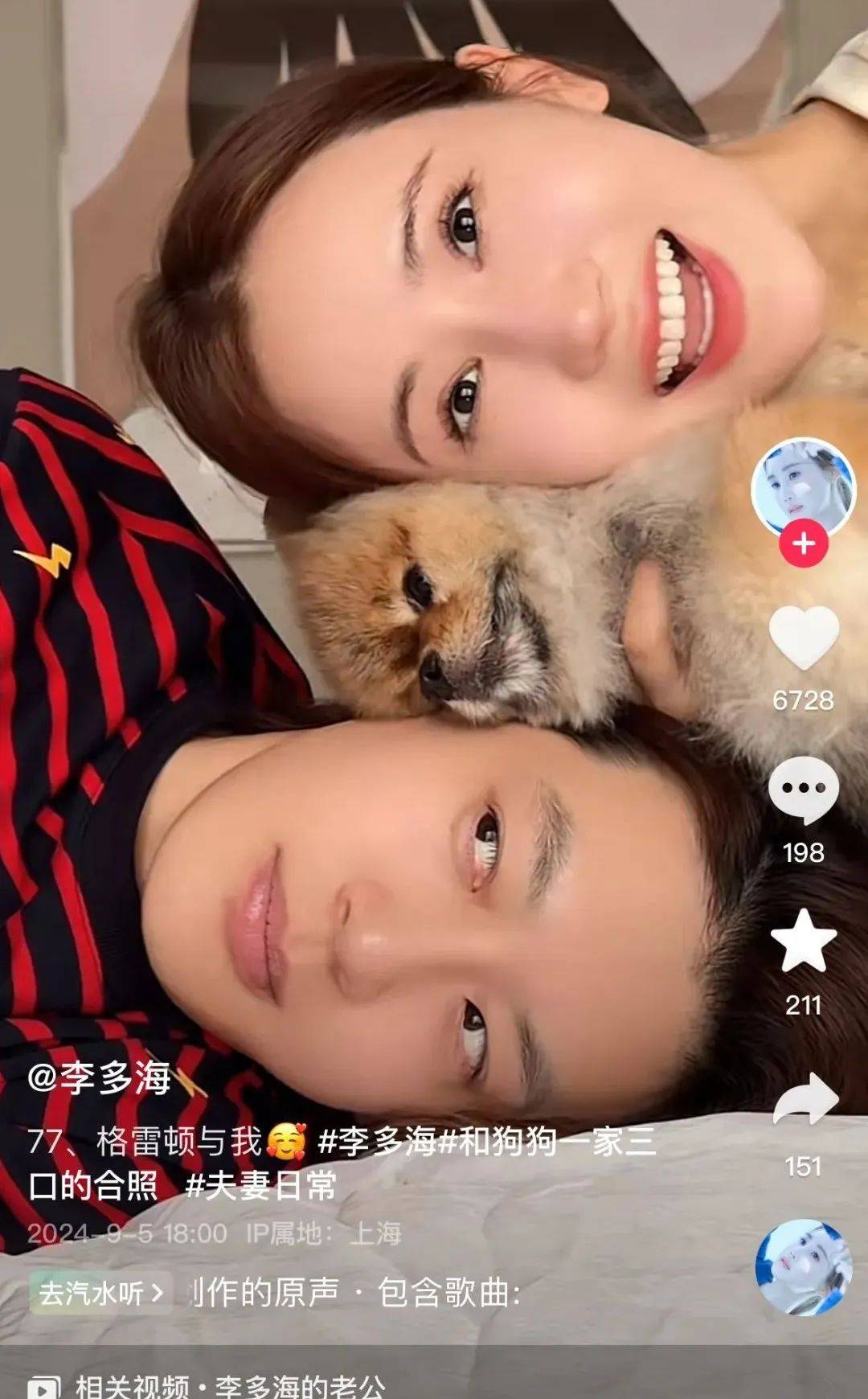Open the spinning sound disc avatar
The image size is (868, 1399).
[804, 1268]
